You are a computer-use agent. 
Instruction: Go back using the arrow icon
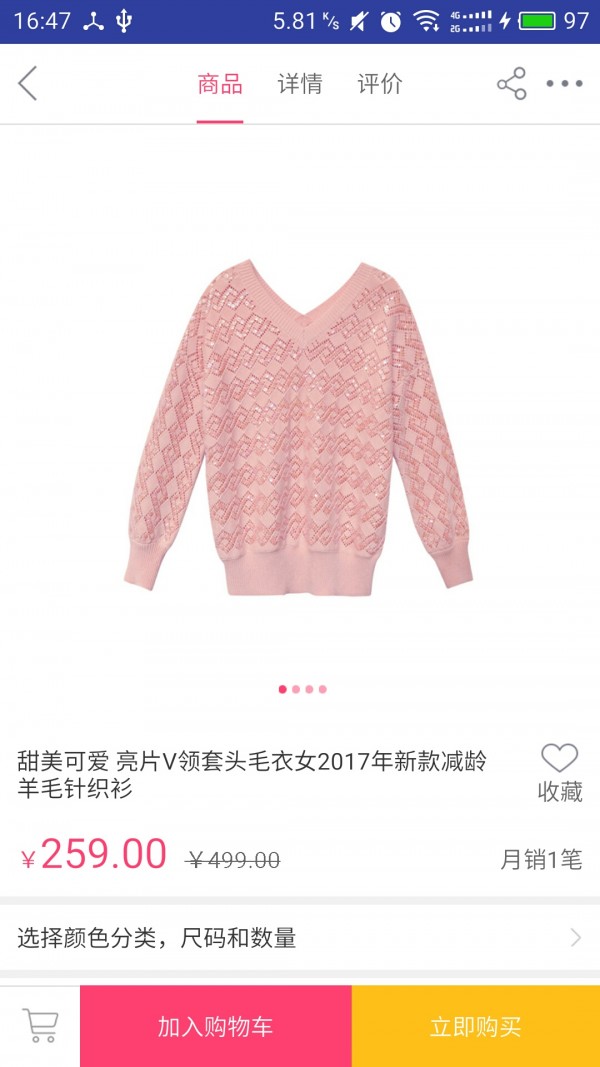click(28, 84)
